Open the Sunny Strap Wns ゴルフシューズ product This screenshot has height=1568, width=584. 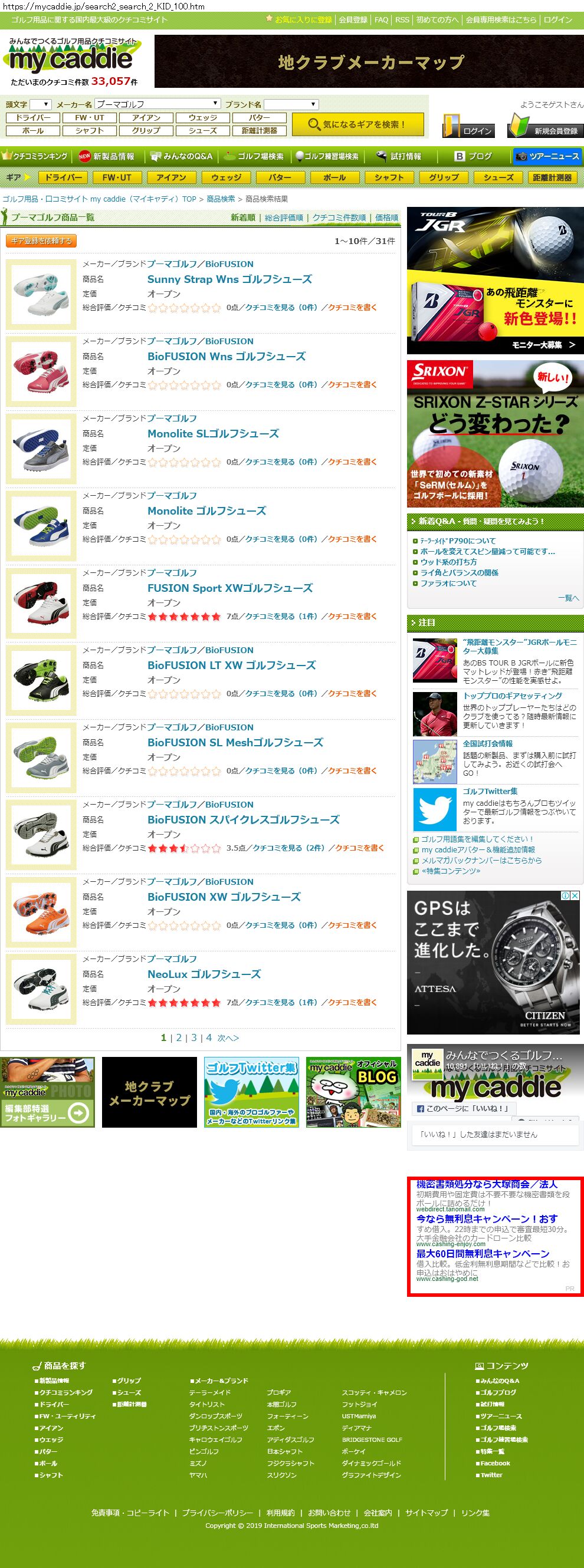click(x=229, y=279)
